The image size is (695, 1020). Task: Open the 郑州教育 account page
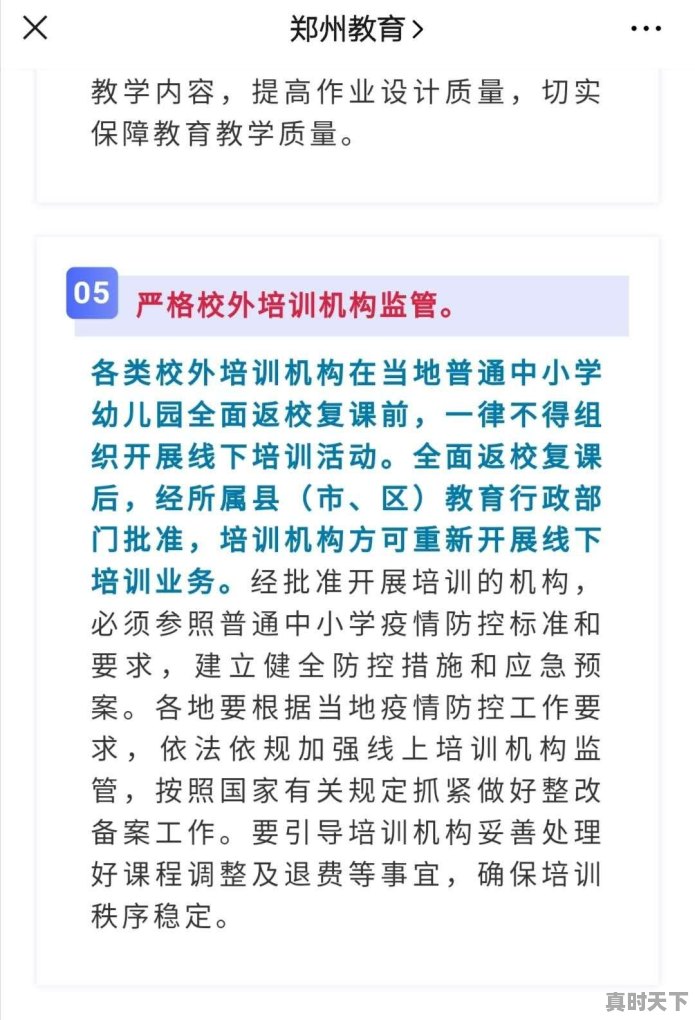coord(356,29)
